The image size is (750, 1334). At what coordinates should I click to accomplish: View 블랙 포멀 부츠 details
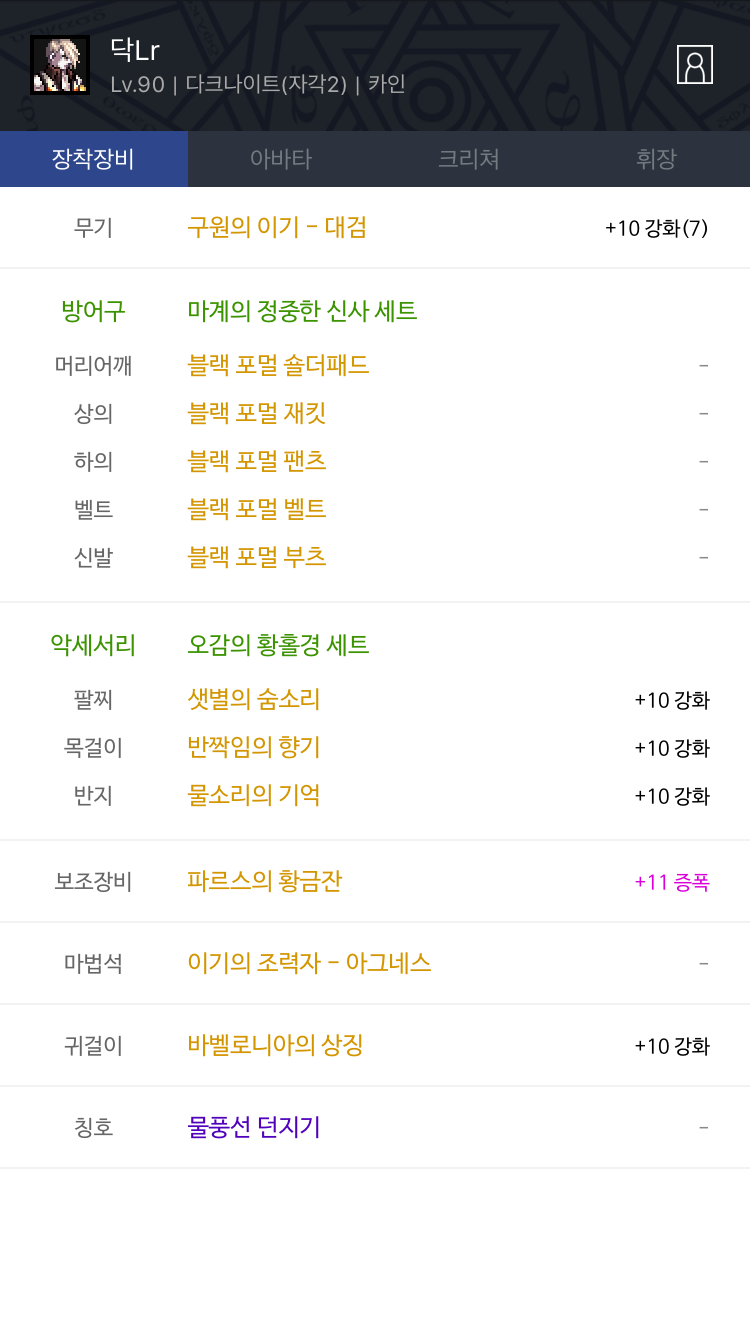click(x=257, y=556)
